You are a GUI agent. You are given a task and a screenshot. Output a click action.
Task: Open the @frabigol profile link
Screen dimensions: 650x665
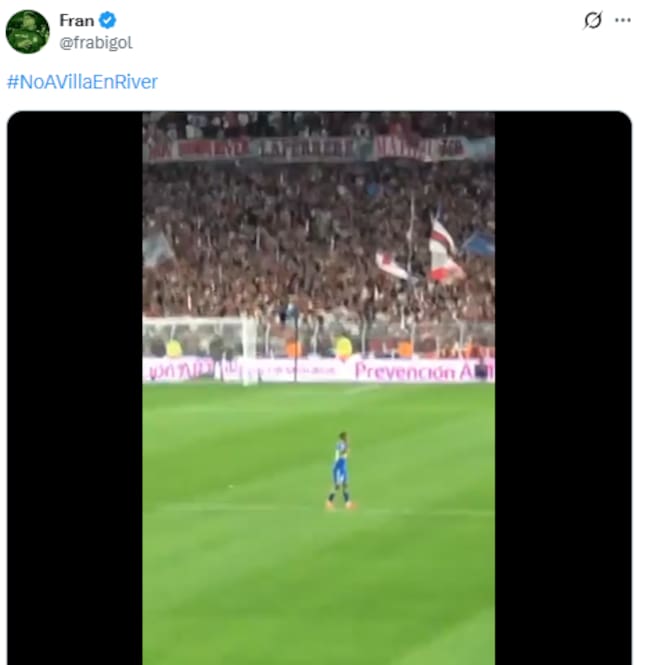(96, 43)
